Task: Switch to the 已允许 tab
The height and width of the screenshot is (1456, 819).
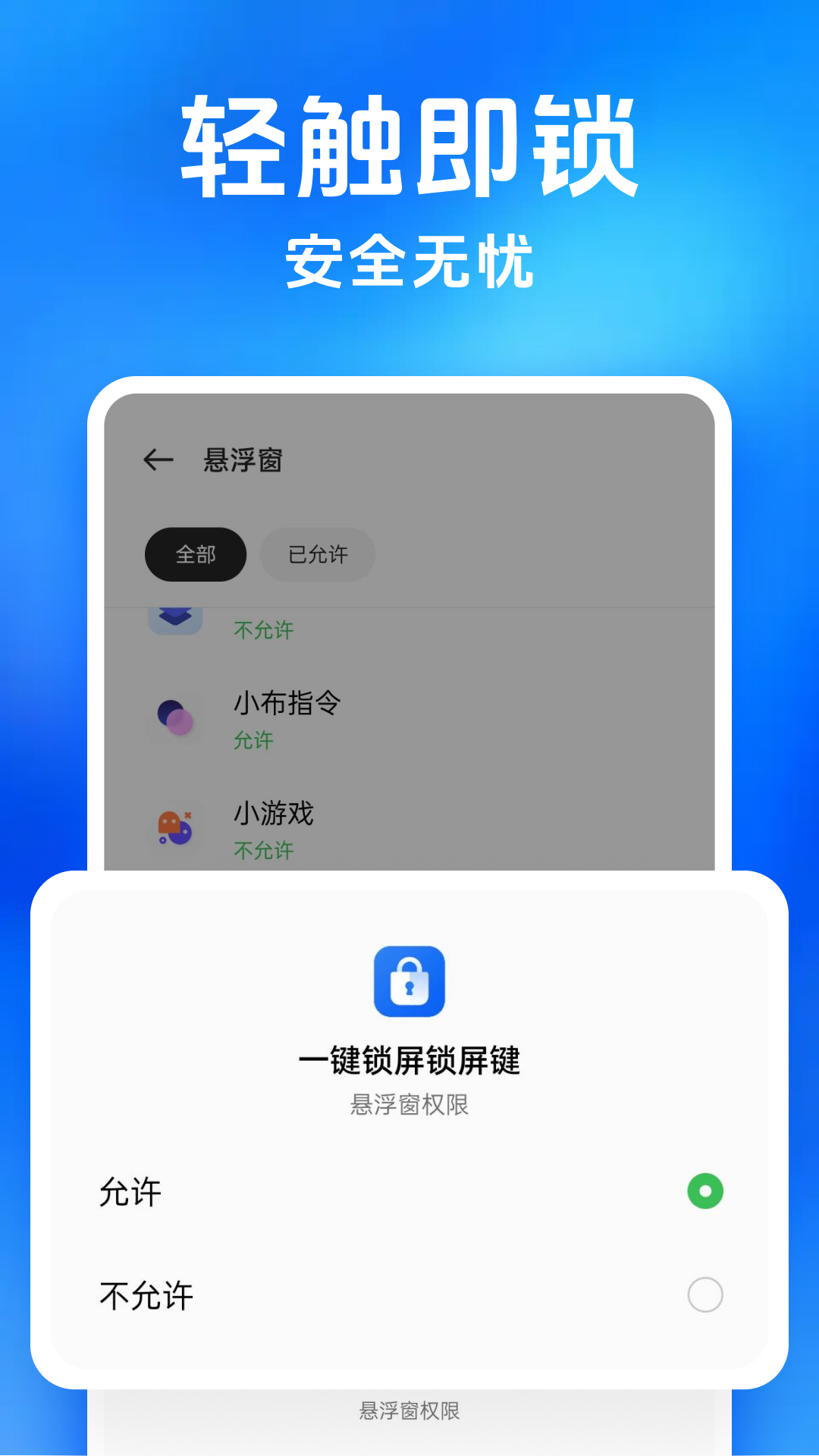Action: click(316, 554)
